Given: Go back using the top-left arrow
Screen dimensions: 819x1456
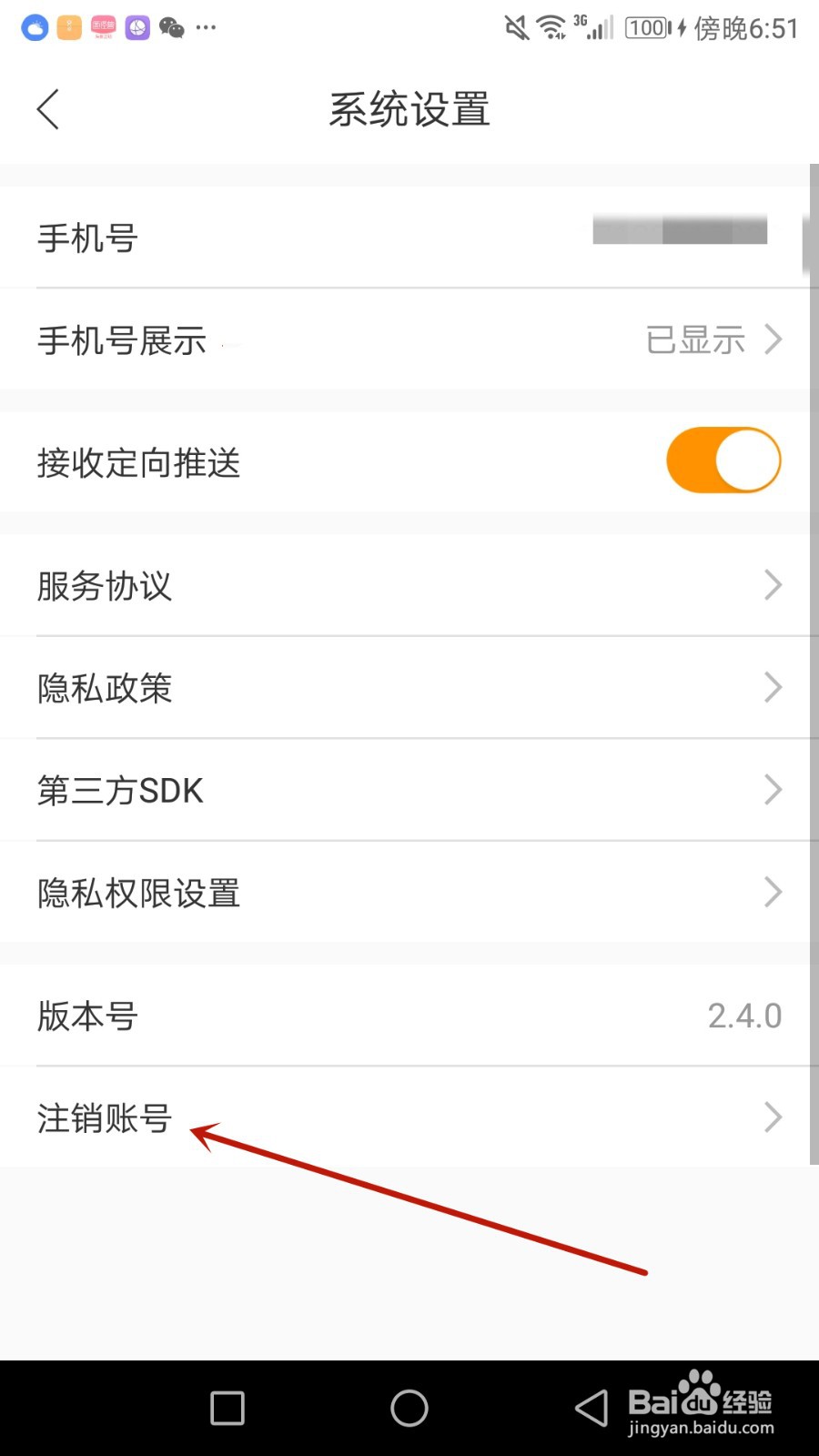Looking at the screenshot, I should click(x=47, y=108).
